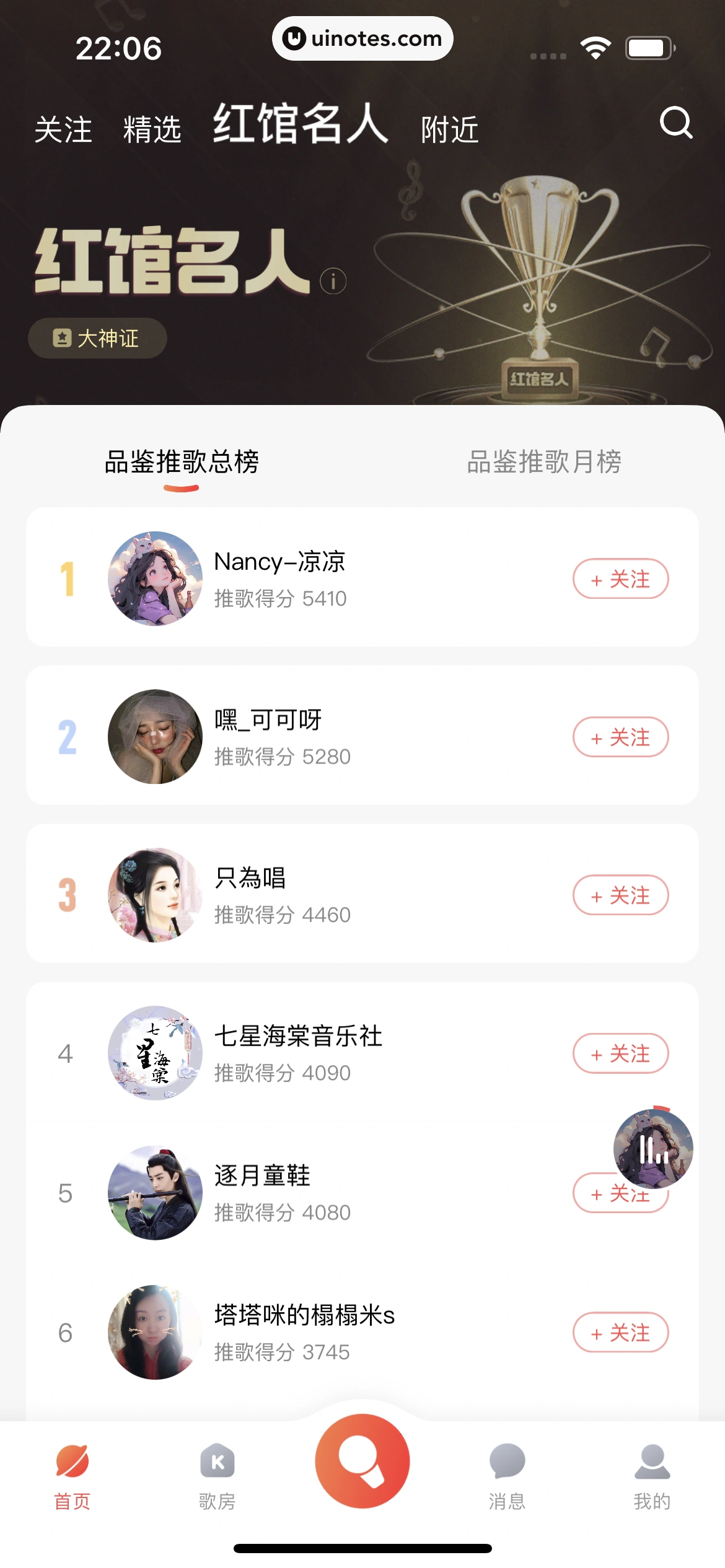Follow 七星海棠音乐社 with its button

click(x=620, y=1053)
